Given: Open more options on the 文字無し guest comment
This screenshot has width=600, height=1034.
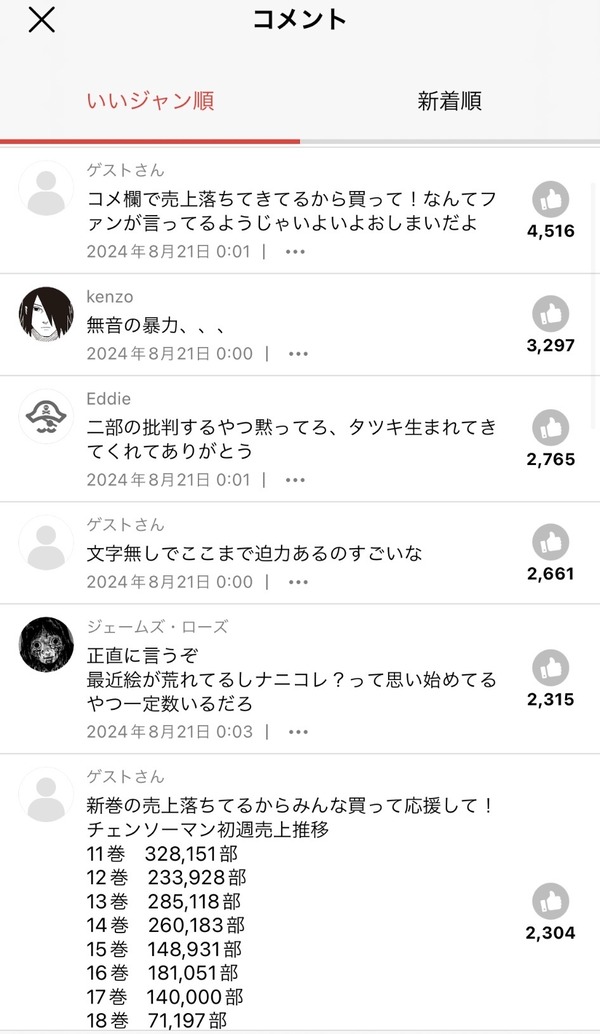Looking at the screenshot, I should pyautogui.click(x=298, y=582).
